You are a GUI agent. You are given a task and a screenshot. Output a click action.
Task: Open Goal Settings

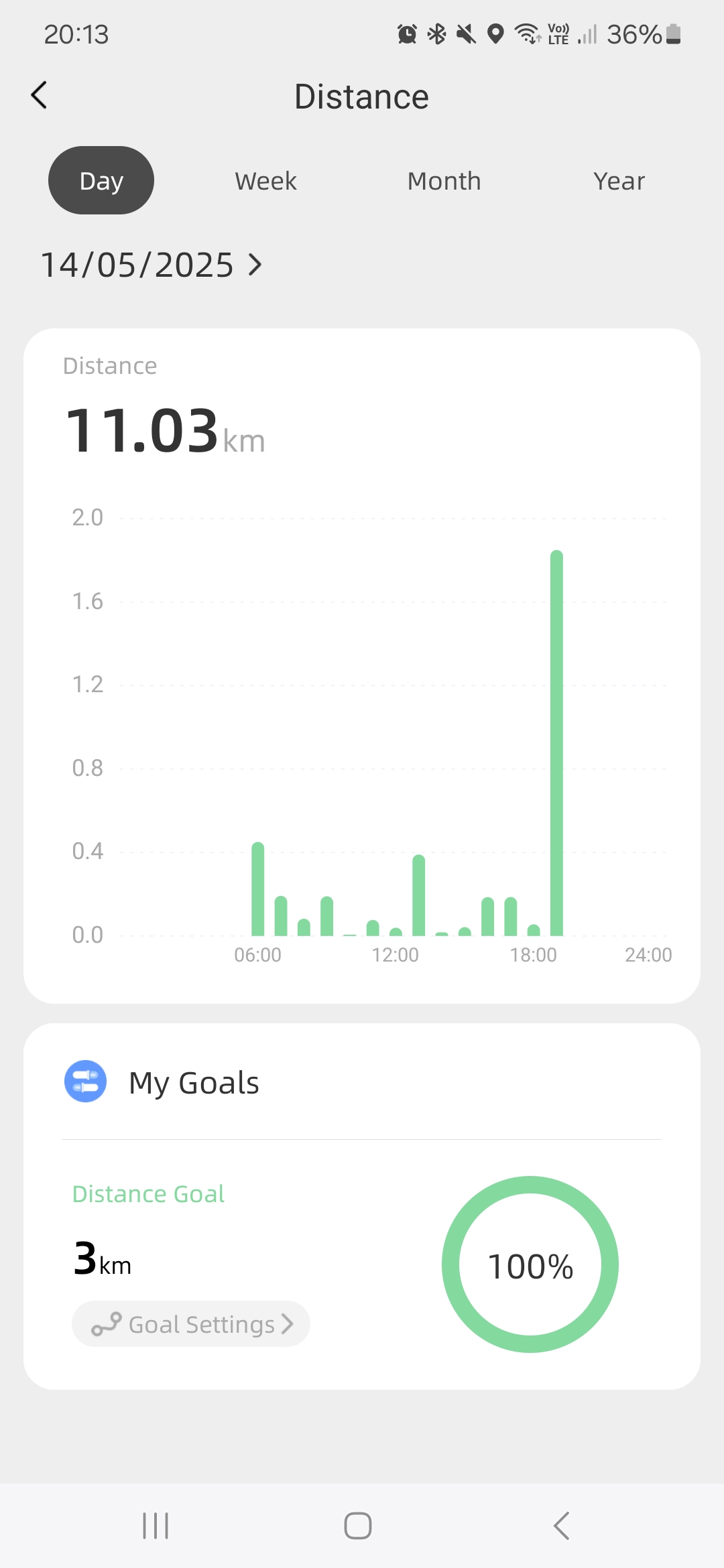tap(191, 1324)
